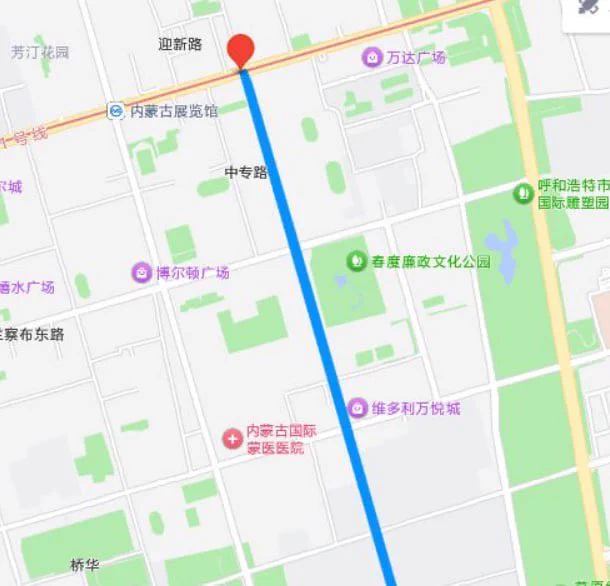Select the 万达广场 map marker

click(372, 58)
